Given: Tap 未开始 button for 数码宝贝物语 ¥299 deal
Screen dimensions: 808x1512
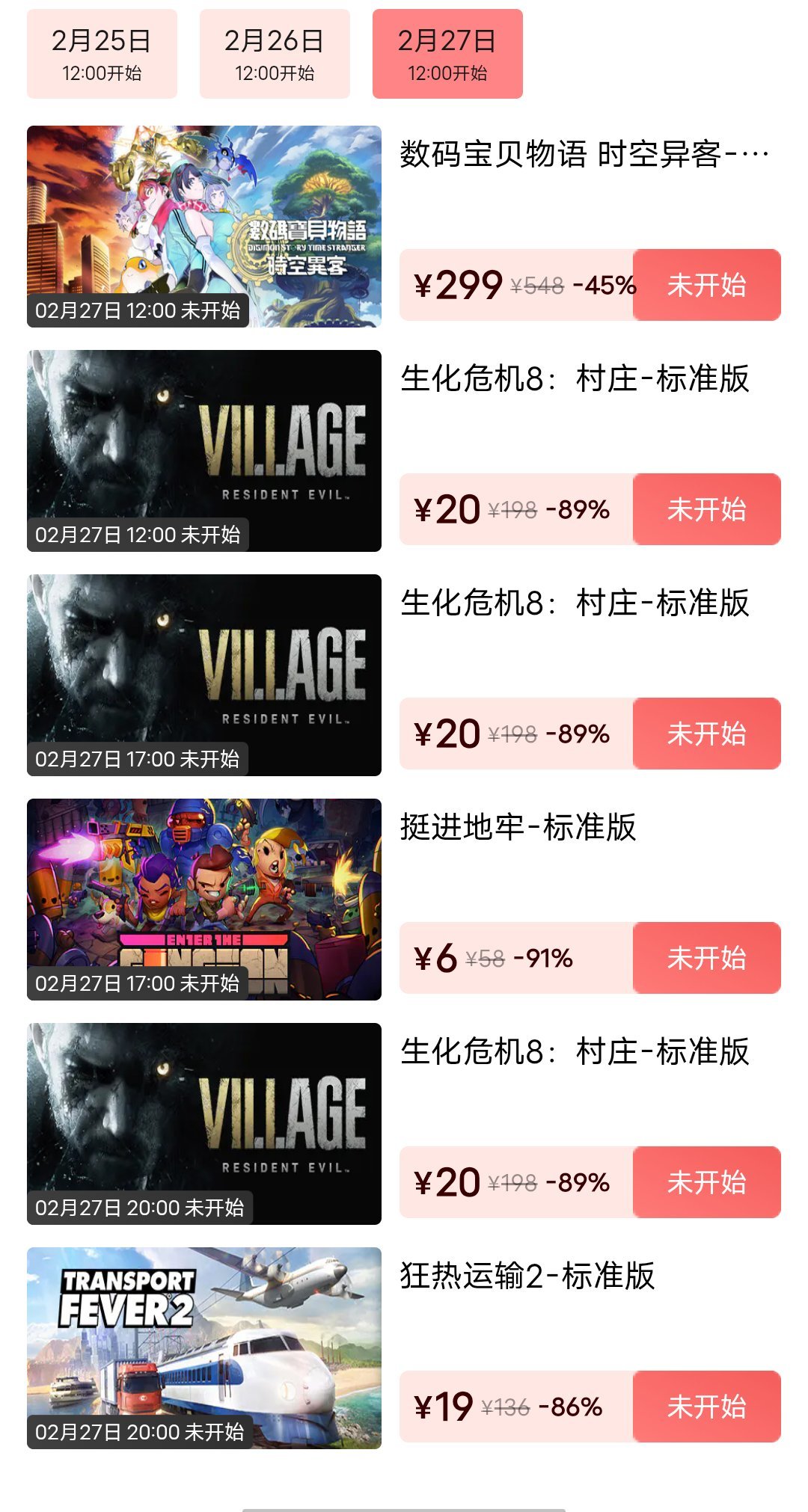Looking at the screenshot, I should 706,285.
